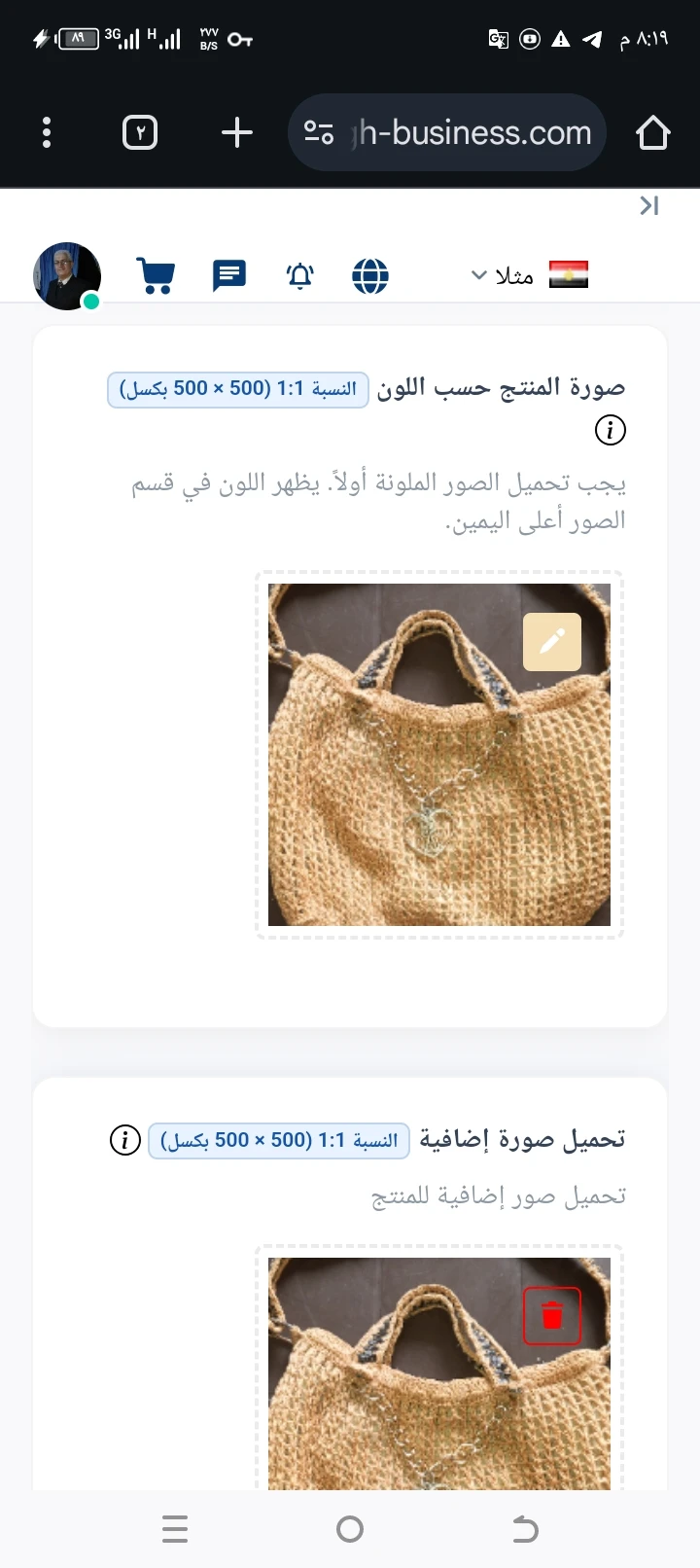Open the browser tab switcher
Screen dimensions: 700x1568
140,132
